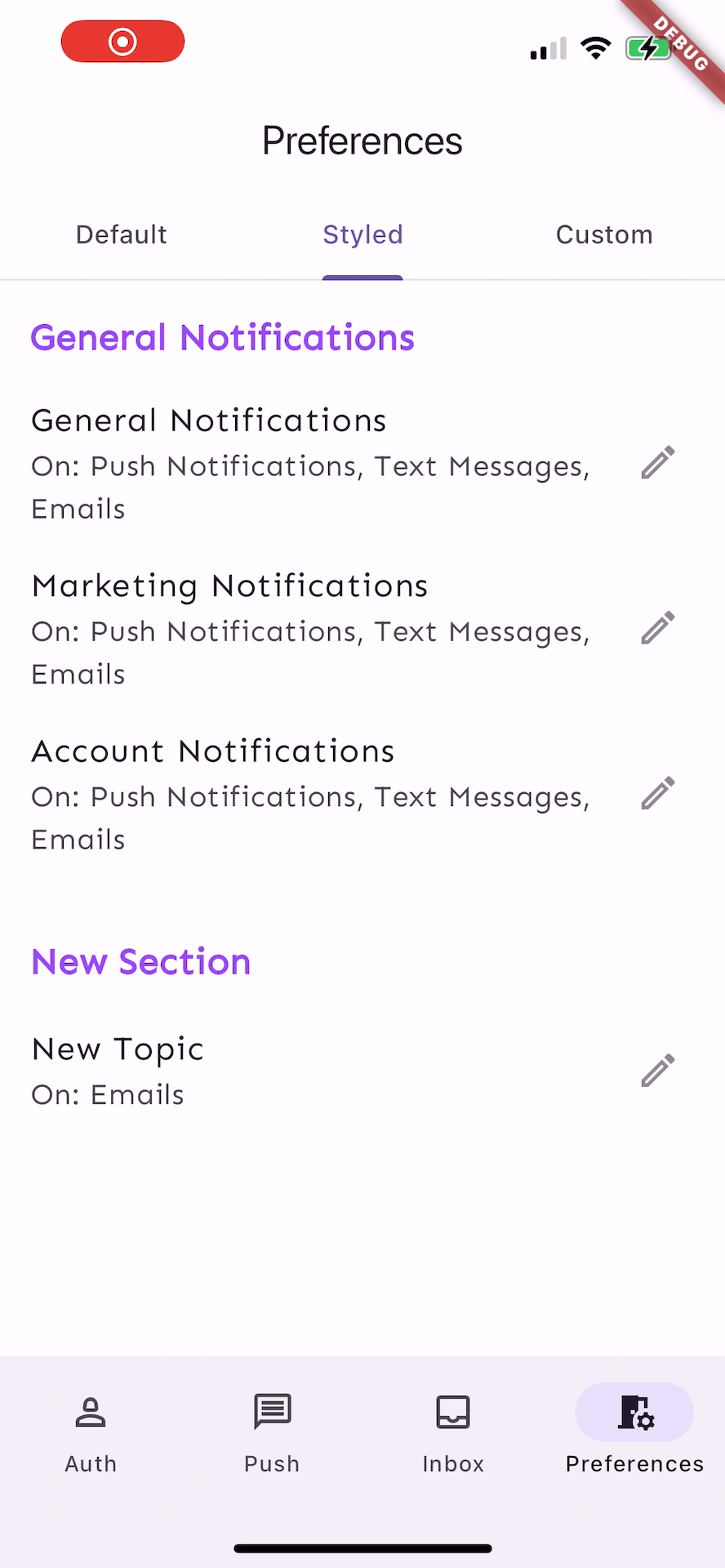Open the New Topic entry under New Section
The image size is (725, 1568).
[117, 1049]
